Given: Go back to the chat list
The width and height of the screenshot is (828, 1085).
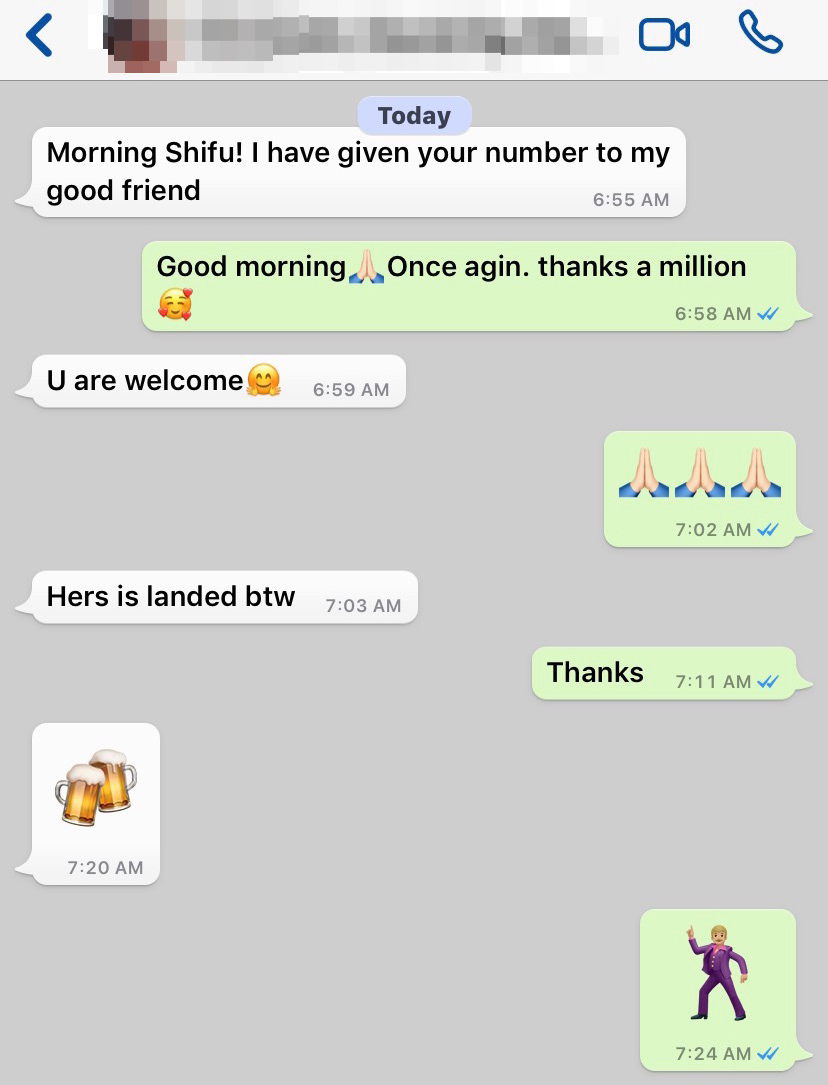Looking at the screenshot, I should click(x=38, y=36).
